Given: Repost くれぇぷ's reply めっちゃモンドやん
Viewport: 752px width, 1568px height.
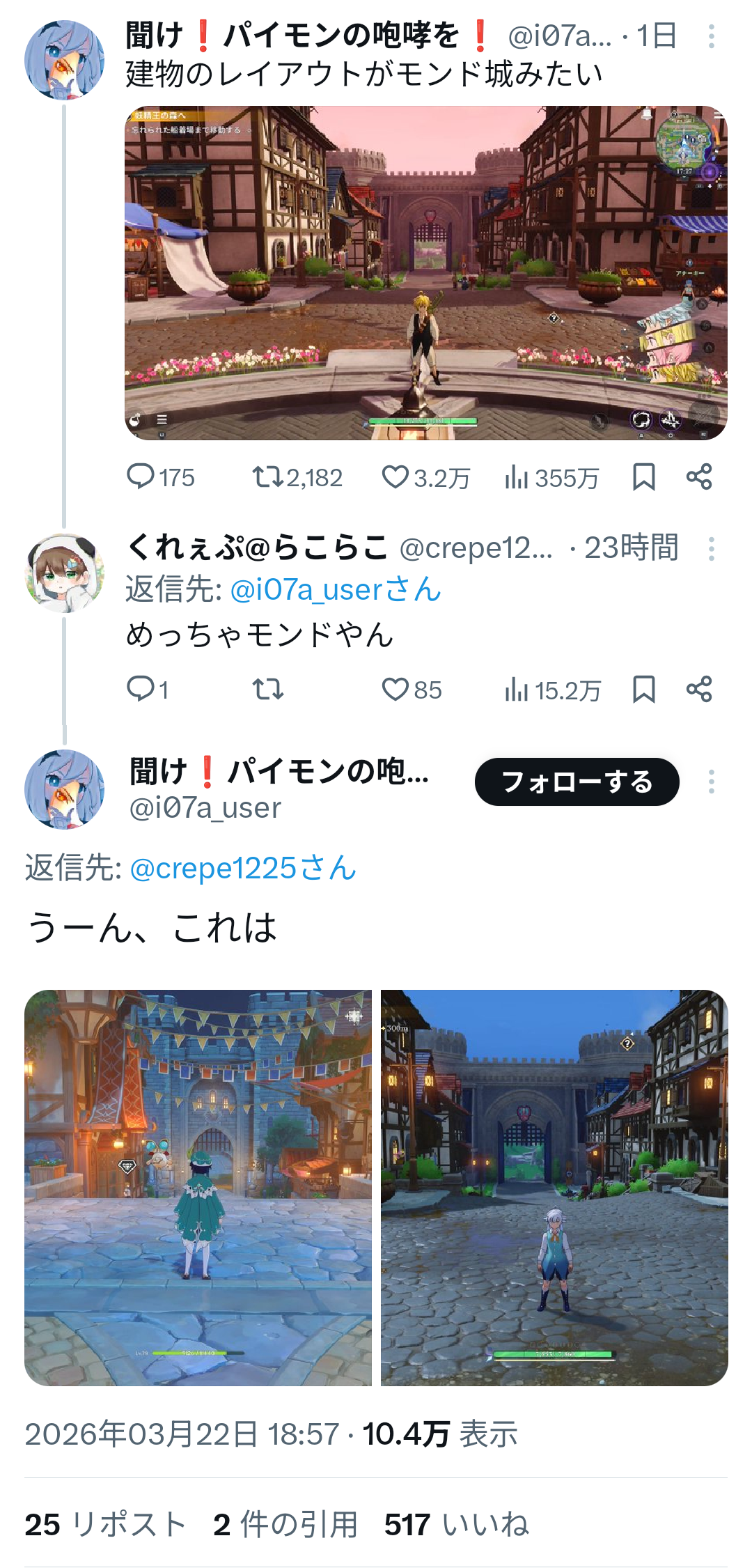Looking at the screenshot, I should click(267, 690).
